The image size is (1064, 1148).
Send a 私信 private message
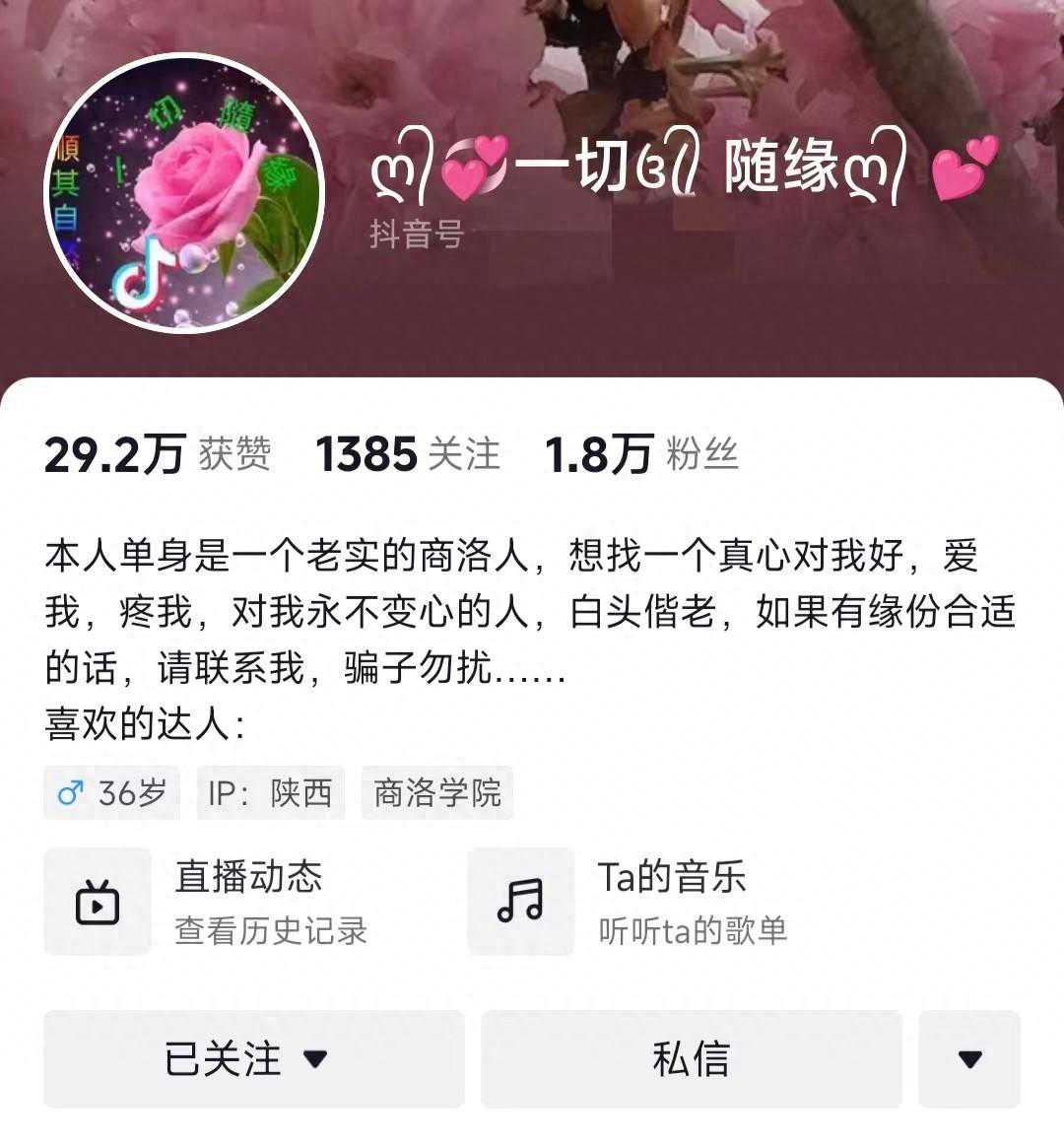pyautogui.click(x=691, y=1059)
